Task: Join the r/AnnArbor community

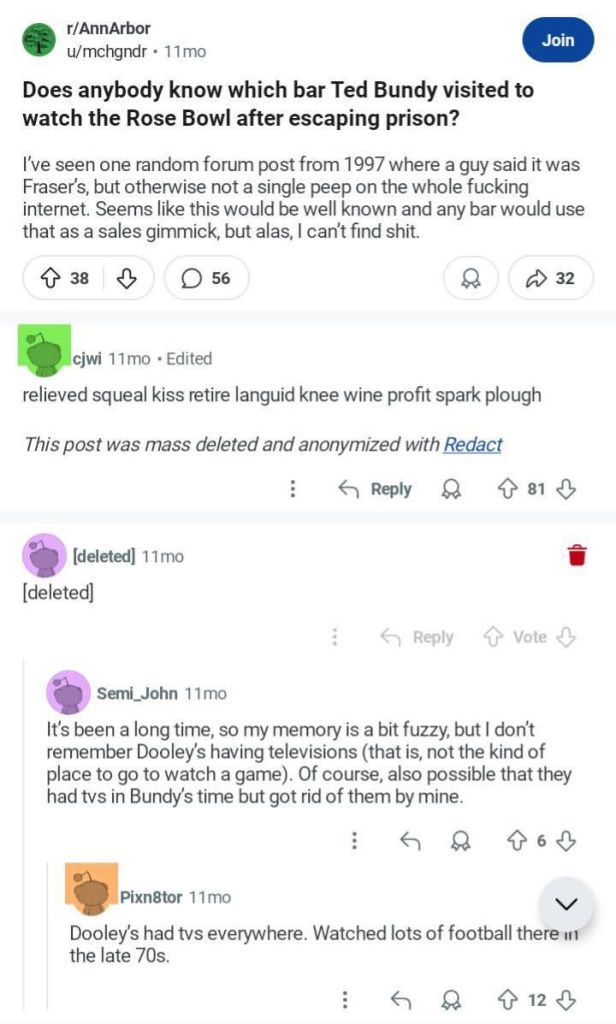Action: [557, 41]
